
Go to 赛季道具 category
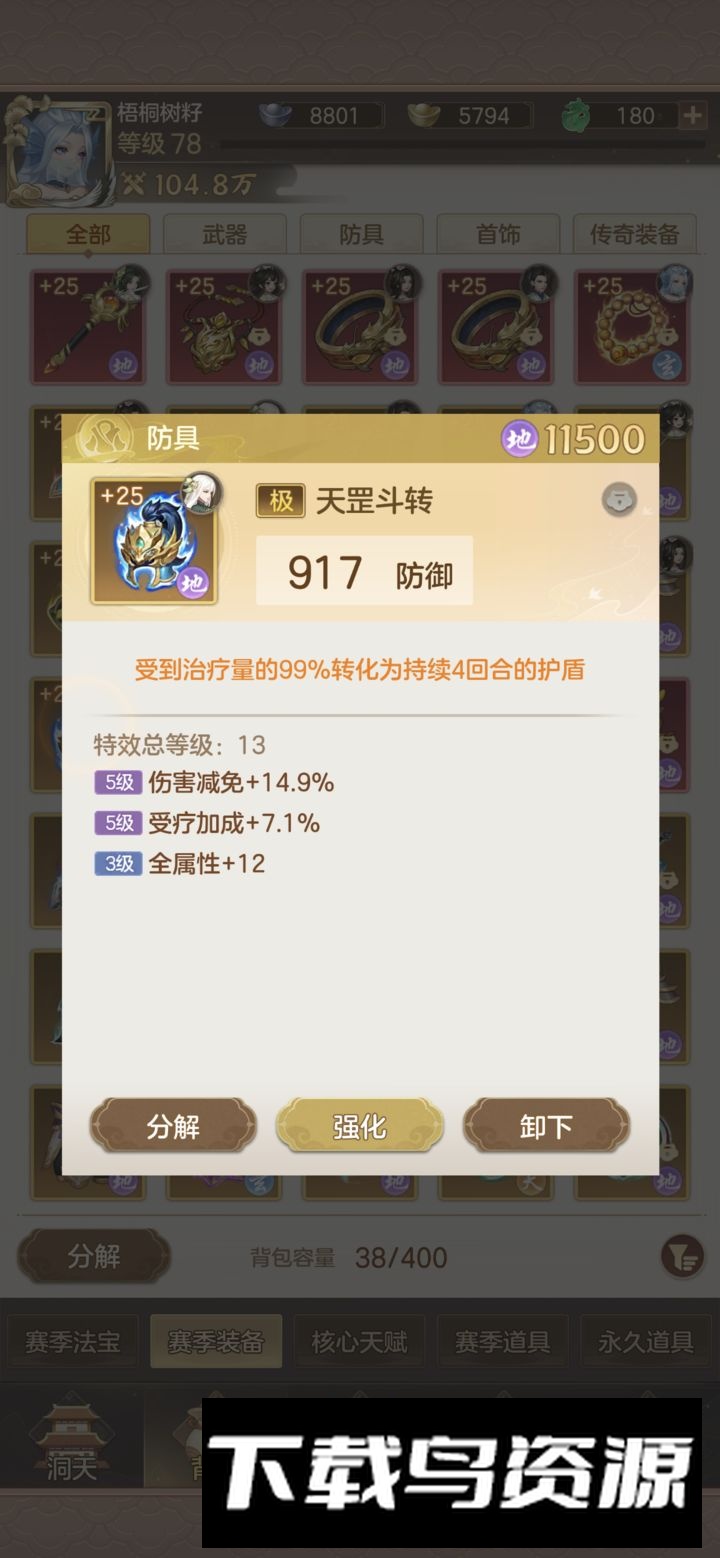502,1342
